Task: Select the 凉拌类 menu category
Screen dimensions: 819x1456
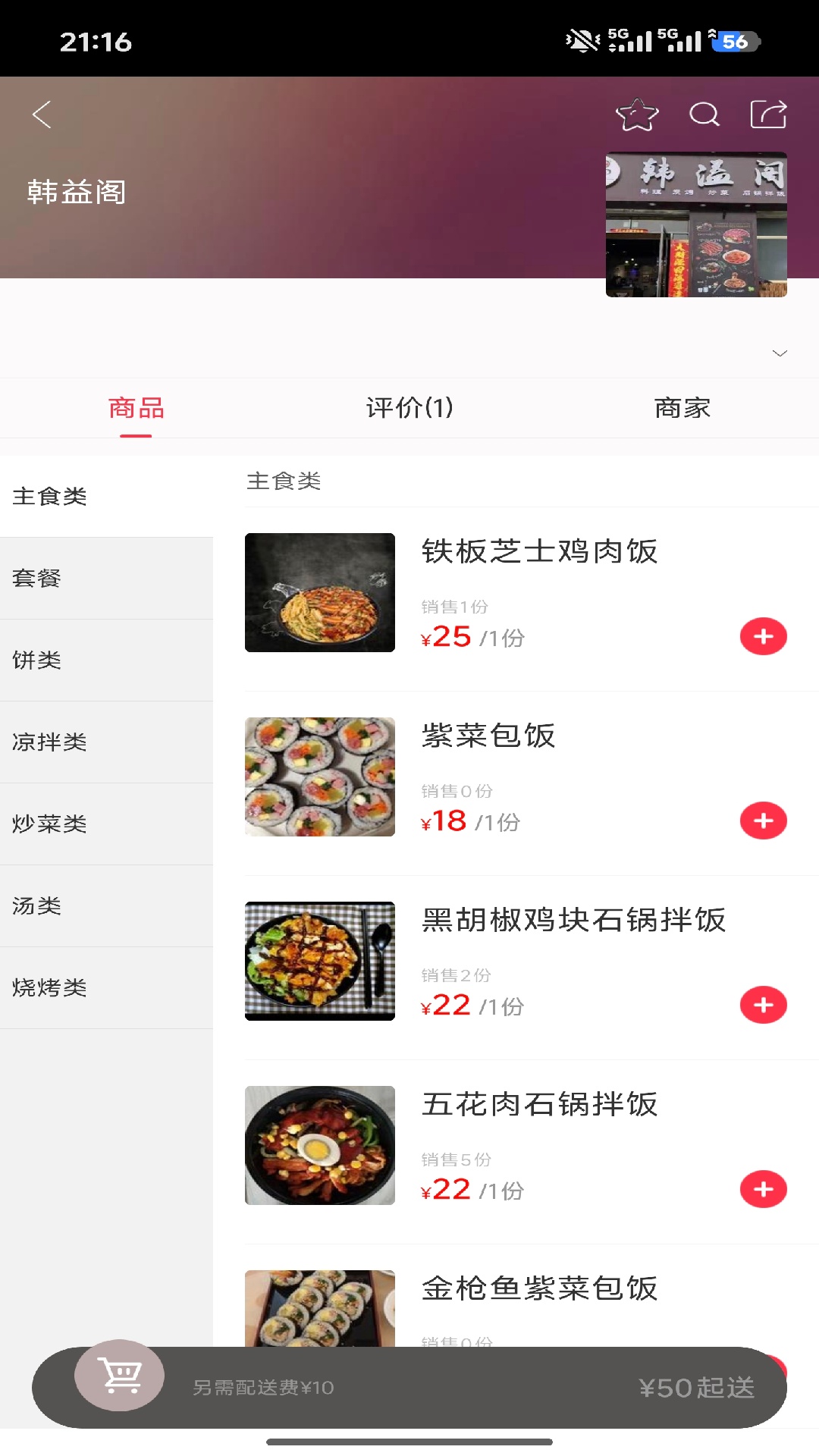Action: pos(50,742)
